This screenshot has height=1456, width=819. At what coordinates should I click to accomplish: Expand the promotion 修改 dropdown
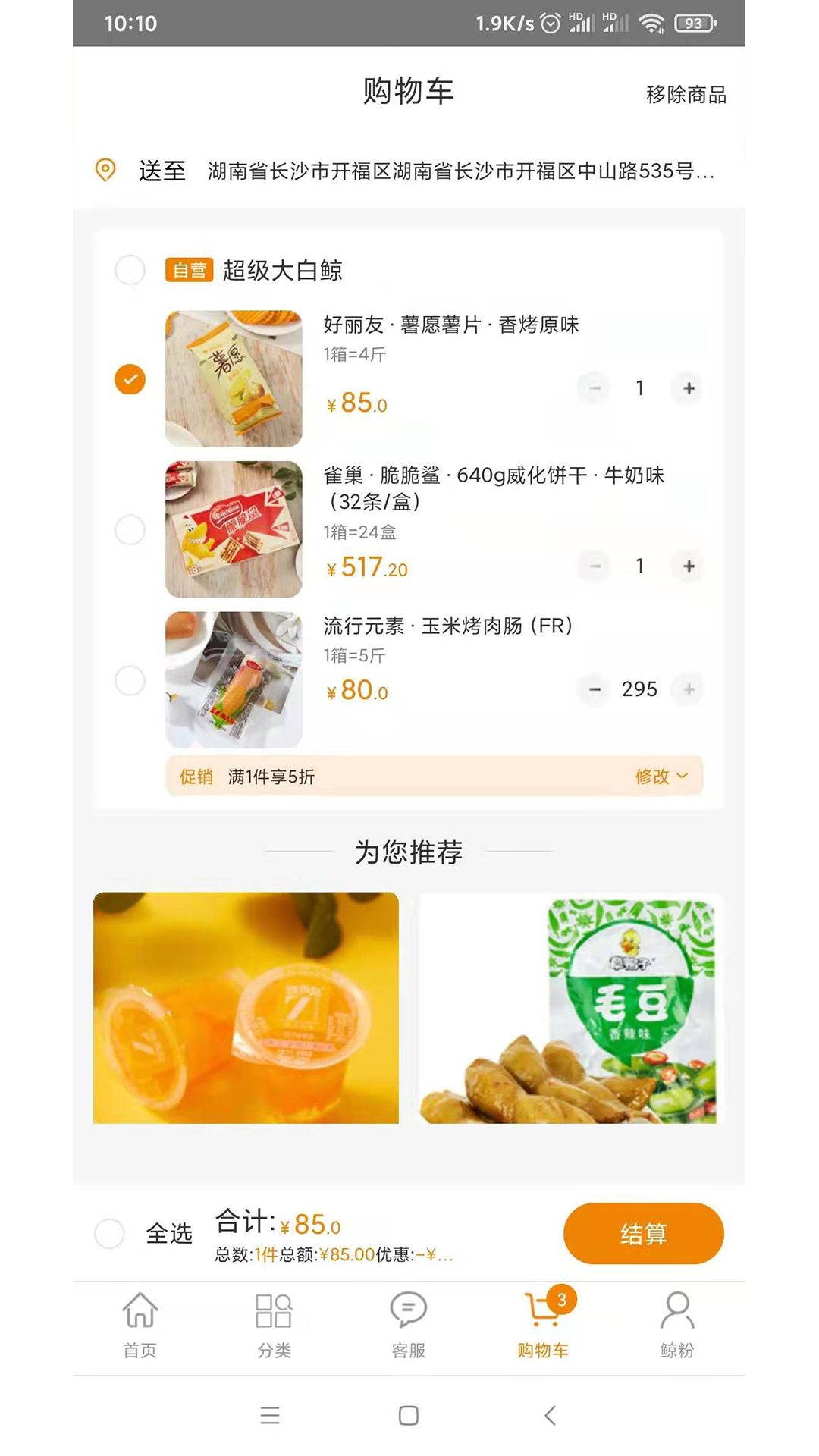click(x=661, y=776)
